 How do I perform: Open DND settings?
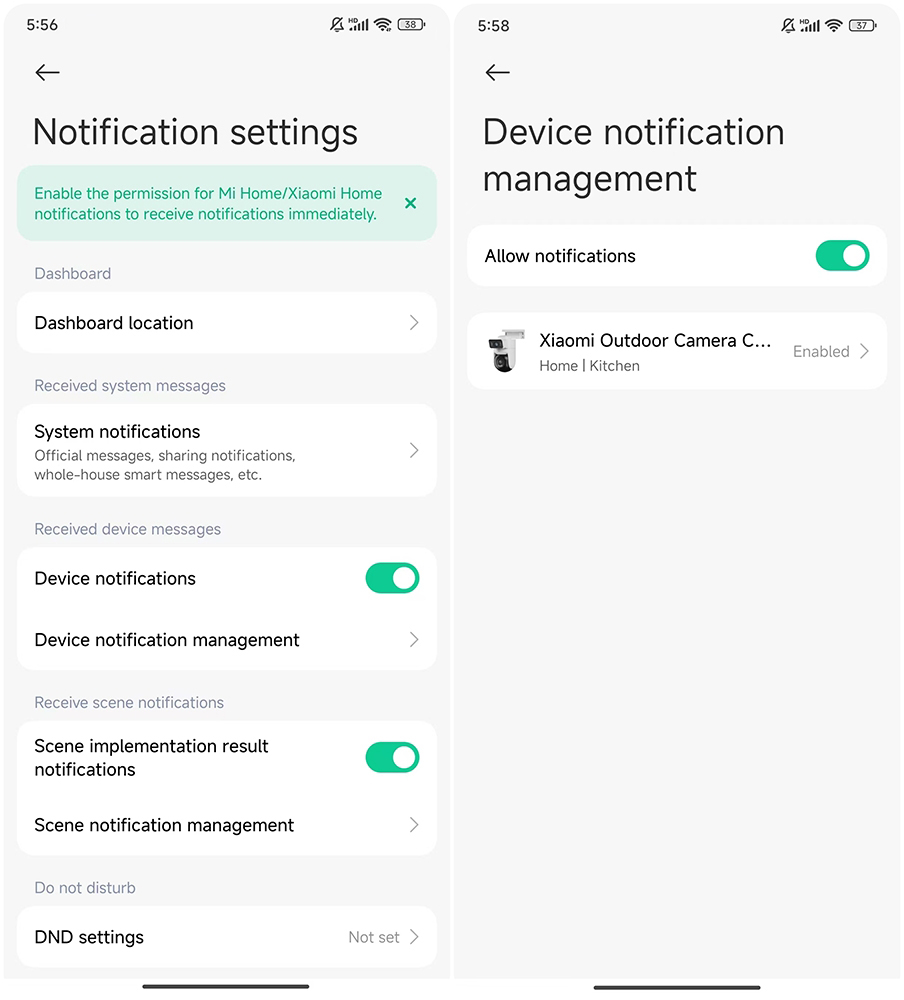227,938
